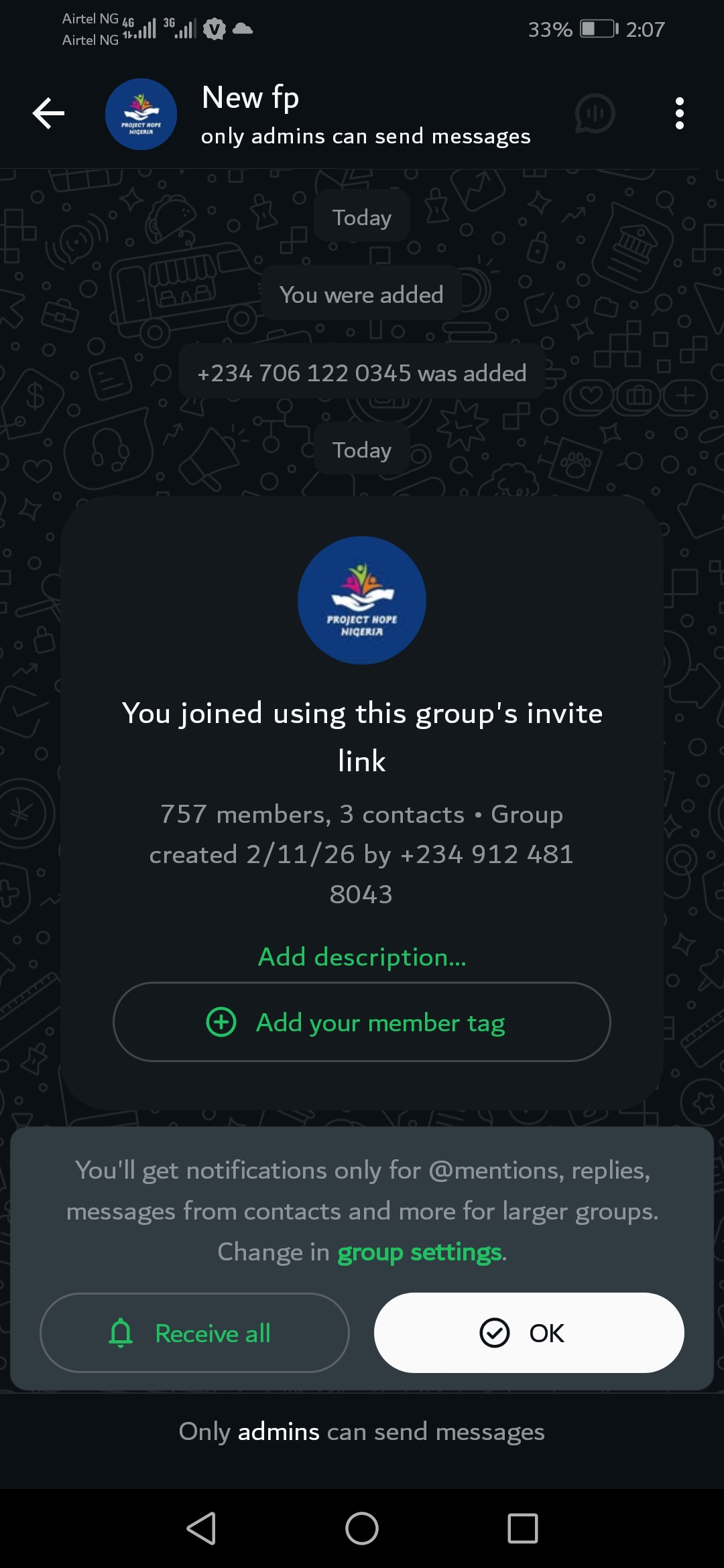Viewport: 724px width, 1568px height.
Task: Open group settings link
Action: (x=420, y=1252)
